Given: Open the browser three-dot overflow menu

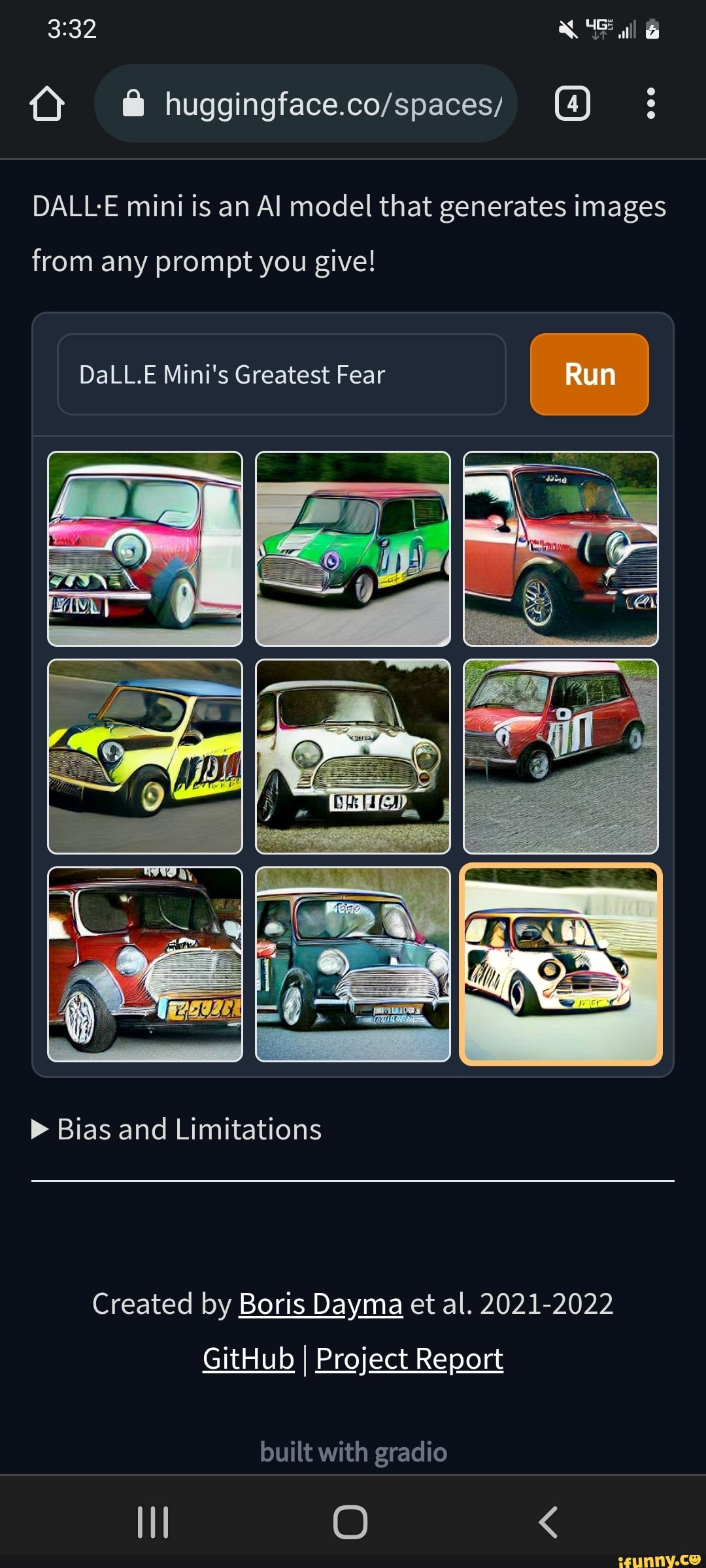Looking at the screenshot, I should (x=650, y=103).
